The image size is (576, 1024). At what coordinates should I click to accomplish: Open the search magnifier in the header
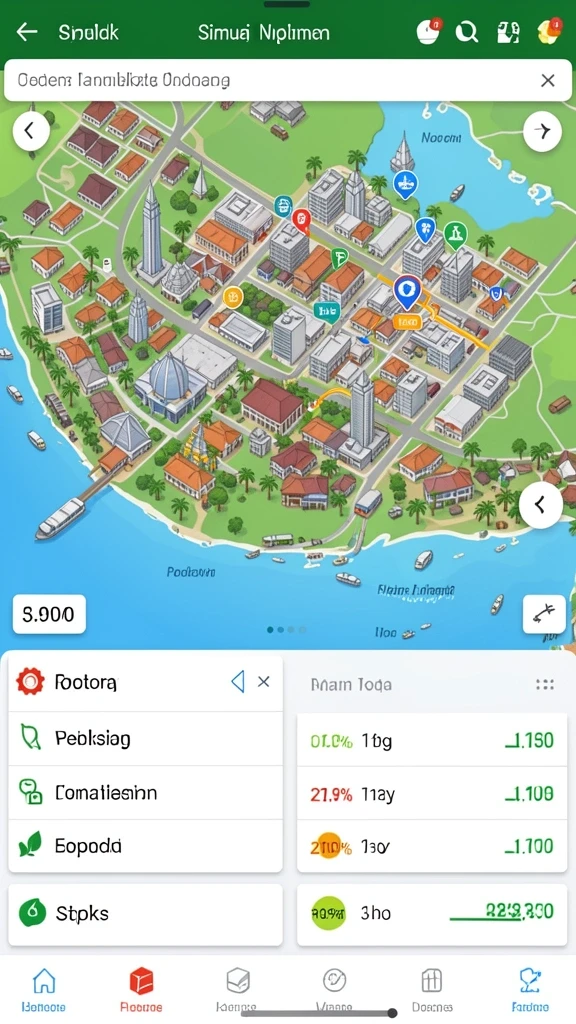466,31
